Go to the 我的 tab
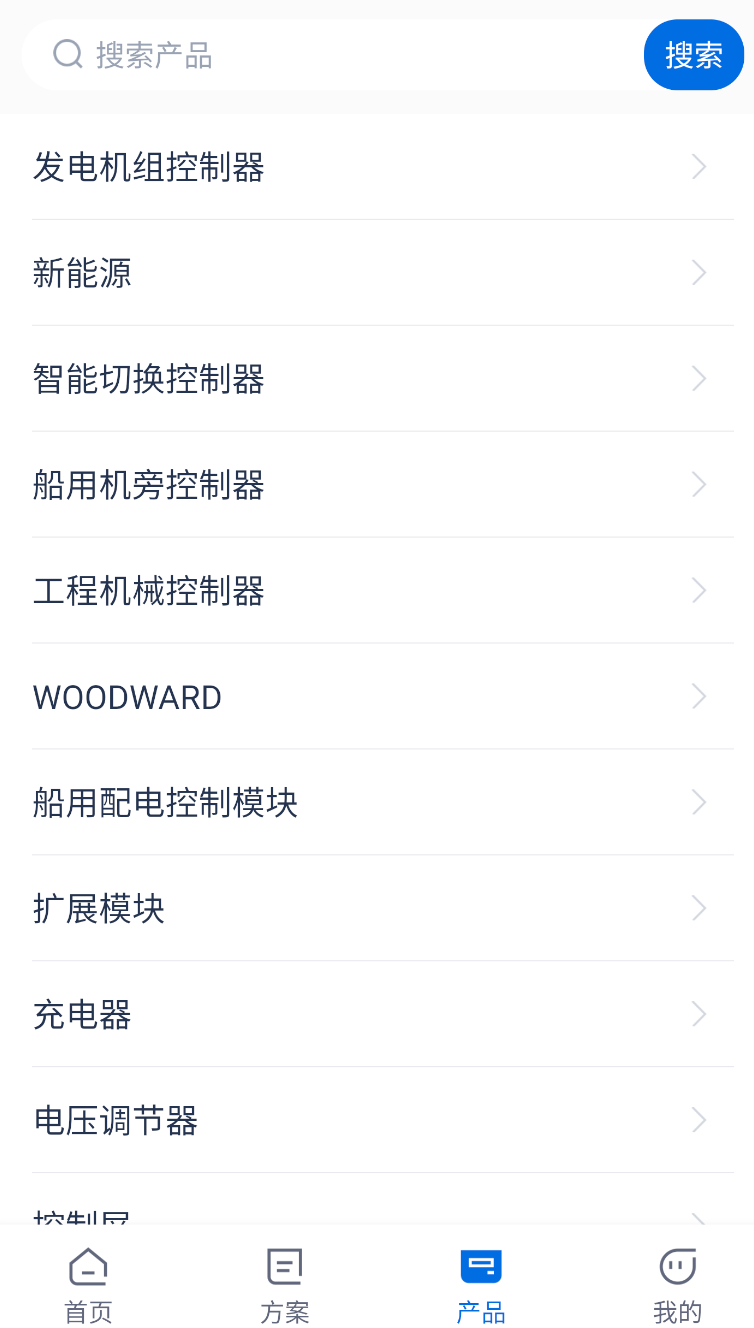The image size is (754, 1328). [x=677, y=1286]
